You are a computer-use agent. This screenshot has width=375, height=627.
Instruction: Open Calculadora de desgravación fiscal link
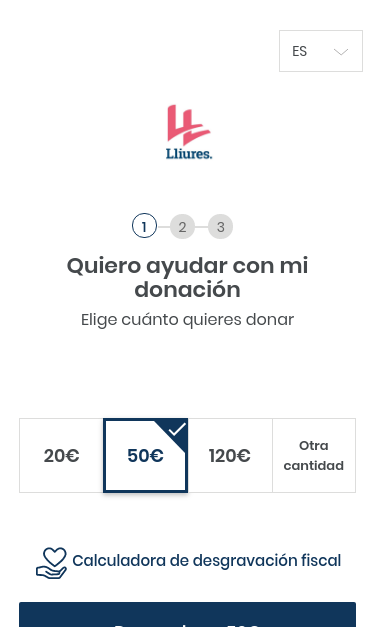(188, 561)
